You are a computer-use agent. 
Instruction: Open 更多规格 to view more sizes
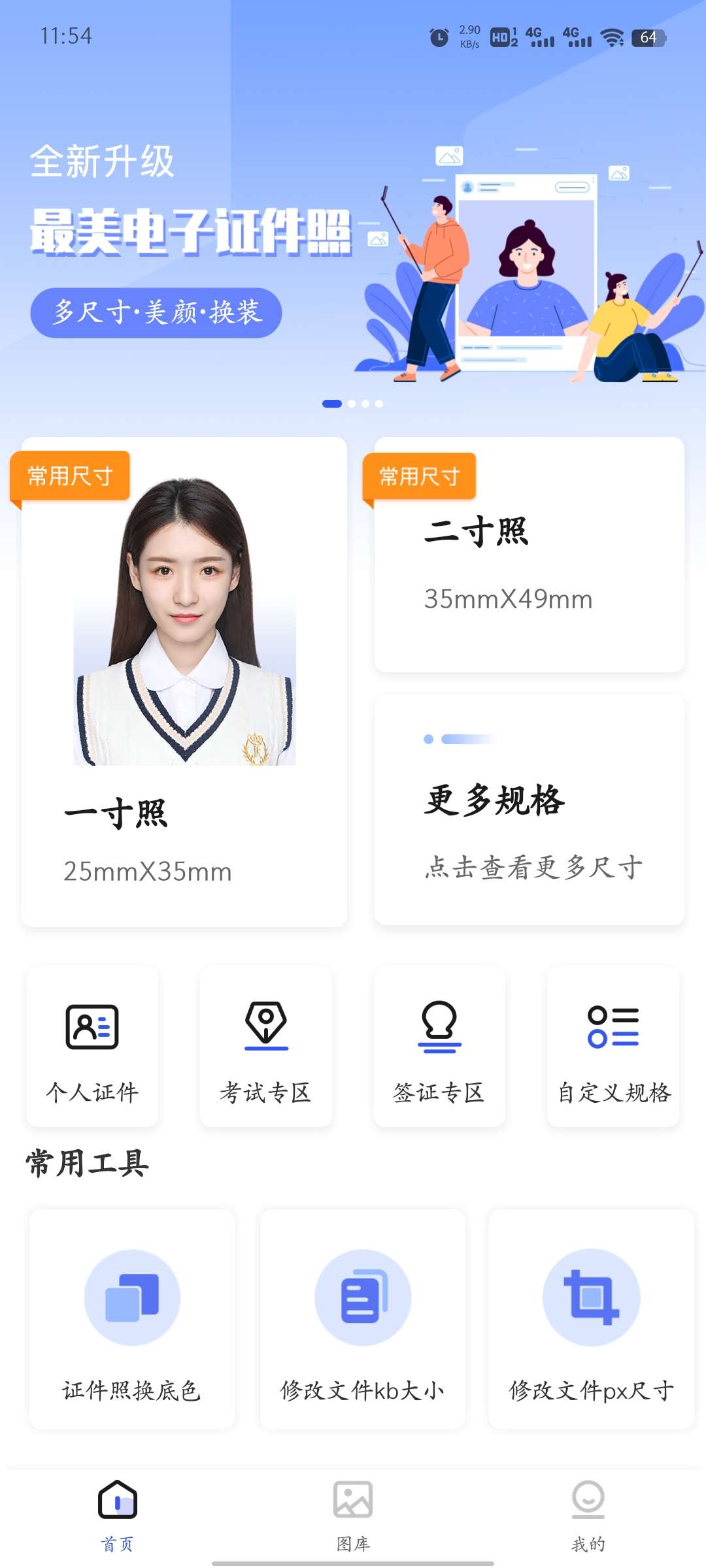[529, 810]
